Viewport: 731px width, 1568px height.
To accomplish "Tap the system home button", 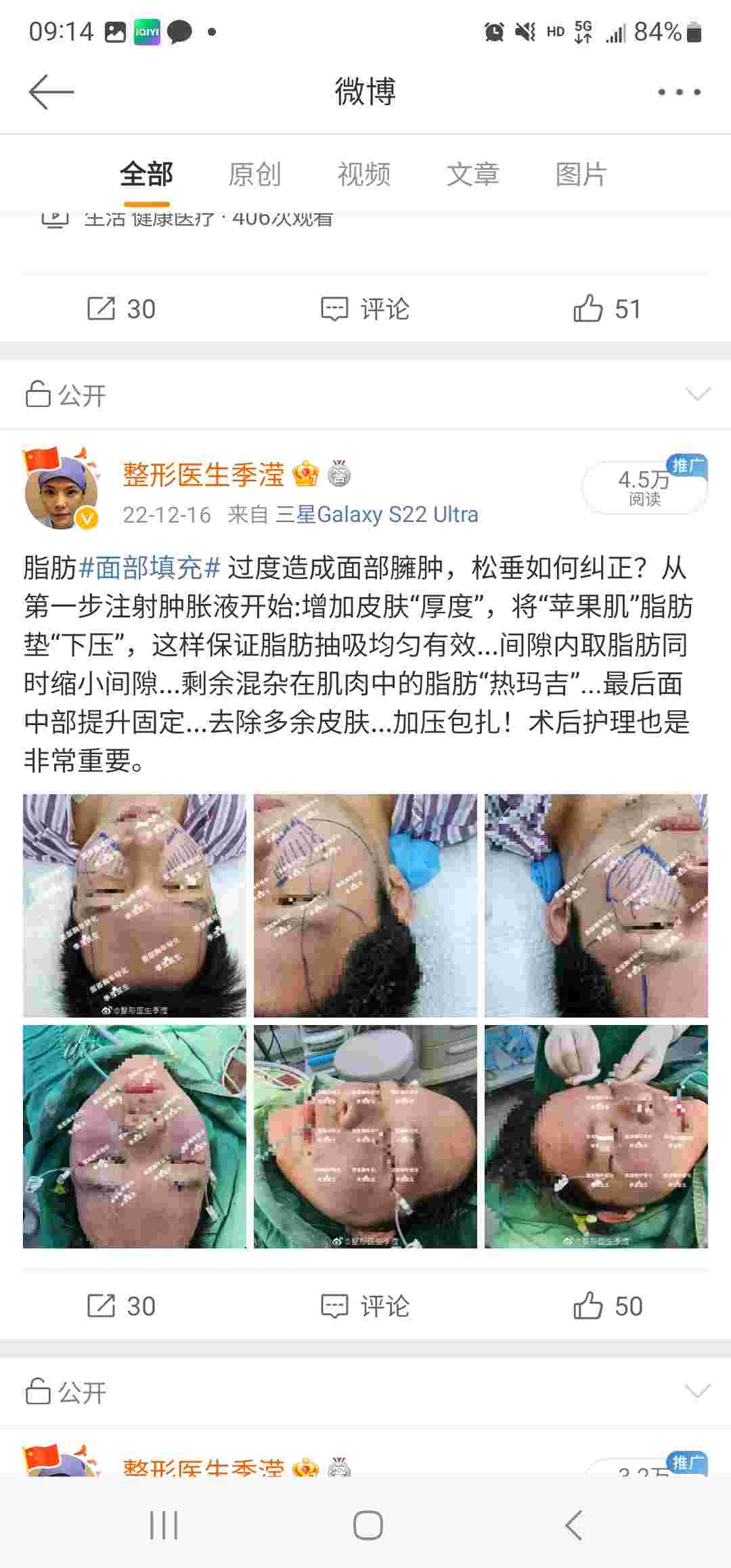I will coord(368,1525).
